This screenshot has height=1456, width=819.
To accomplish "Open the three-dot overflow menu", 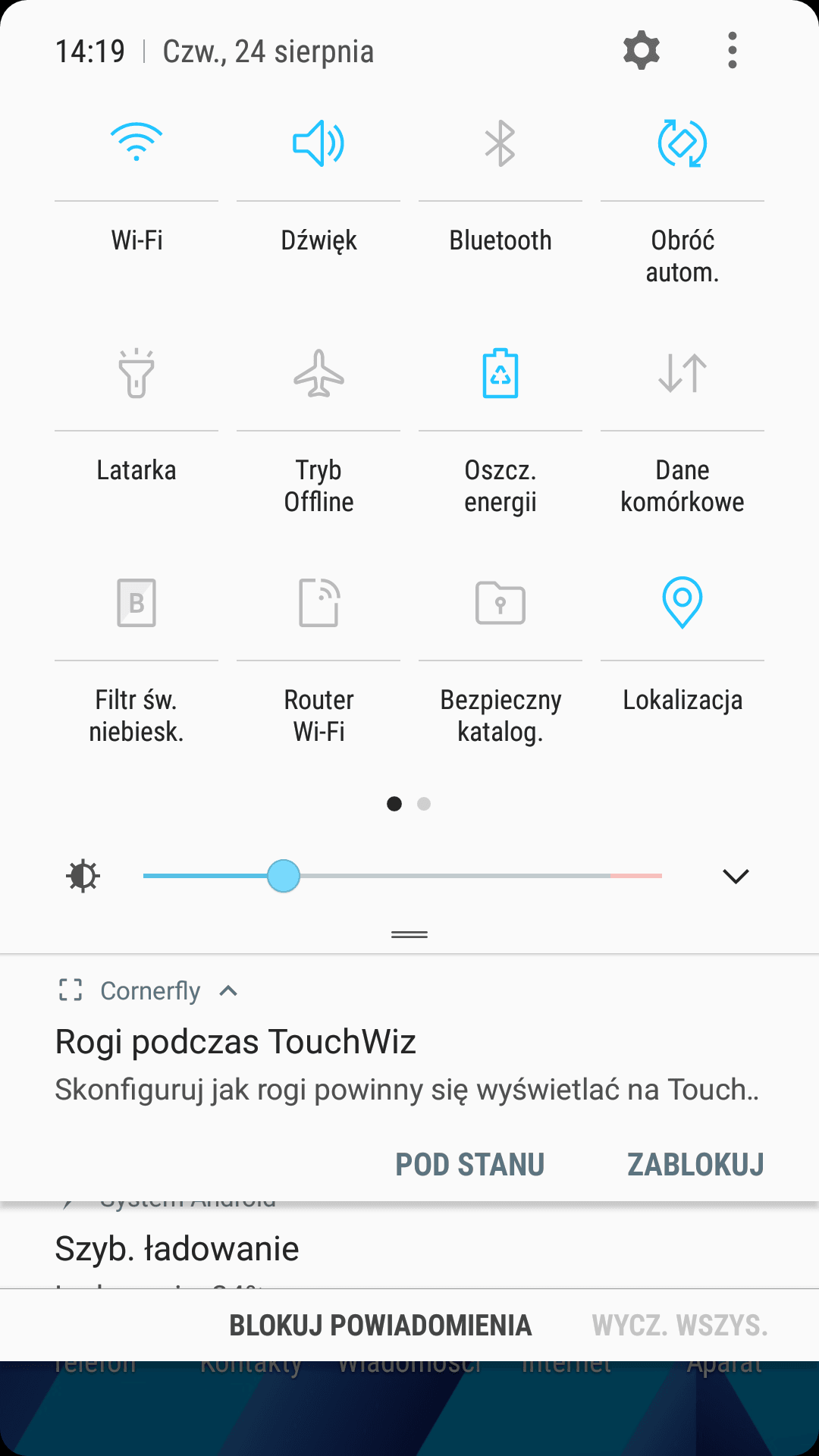I will pos(732,51).
